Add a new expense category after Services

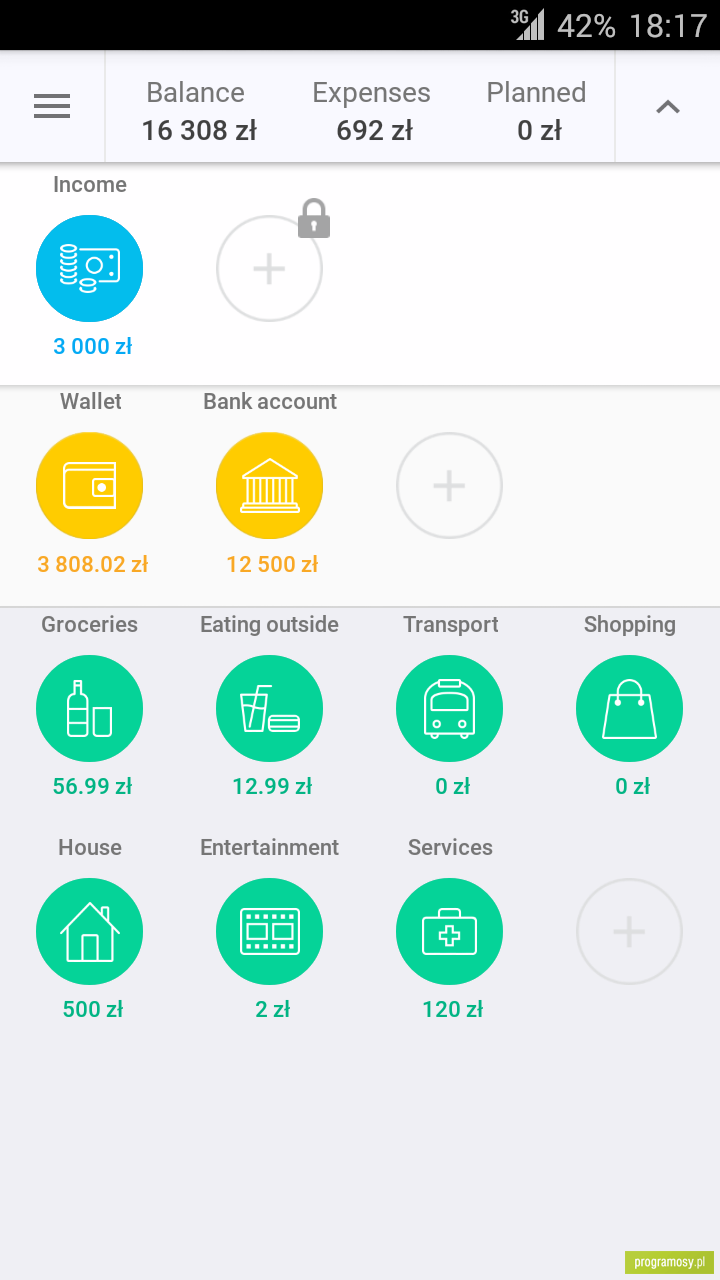click(x=629, y=931)
